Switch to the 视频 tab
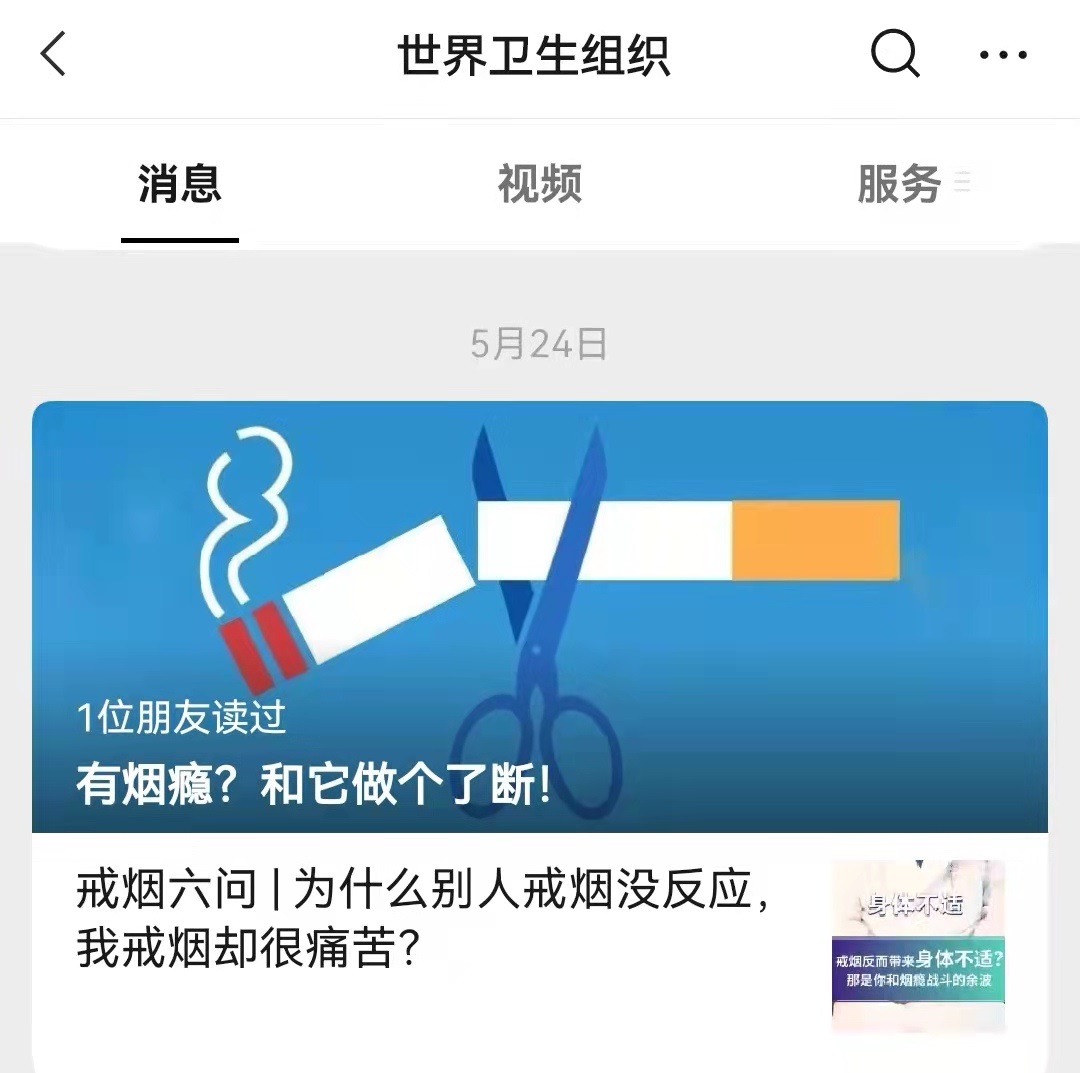Image resolution: width=1080 pixels, height=1073 pixels. coord(539,185)
